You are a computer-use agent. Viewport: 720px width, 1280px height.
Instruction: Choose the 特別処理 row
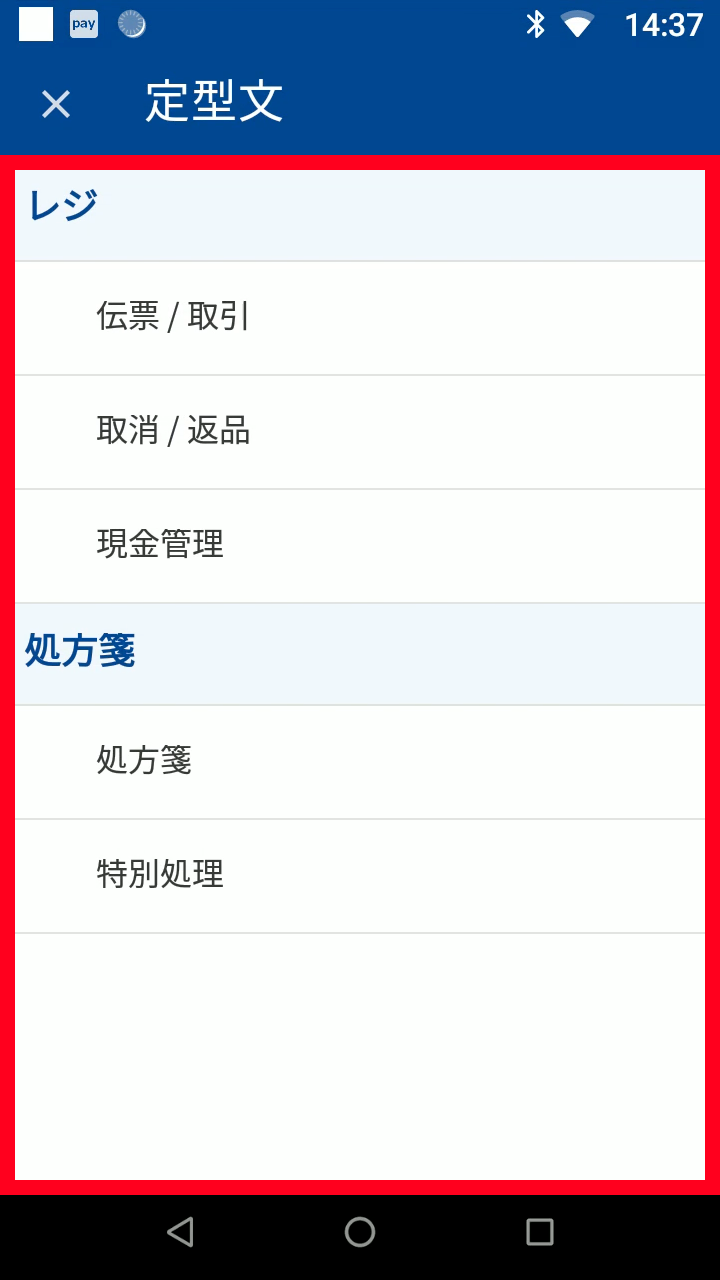pyautogui.click(x=360, y=876)
